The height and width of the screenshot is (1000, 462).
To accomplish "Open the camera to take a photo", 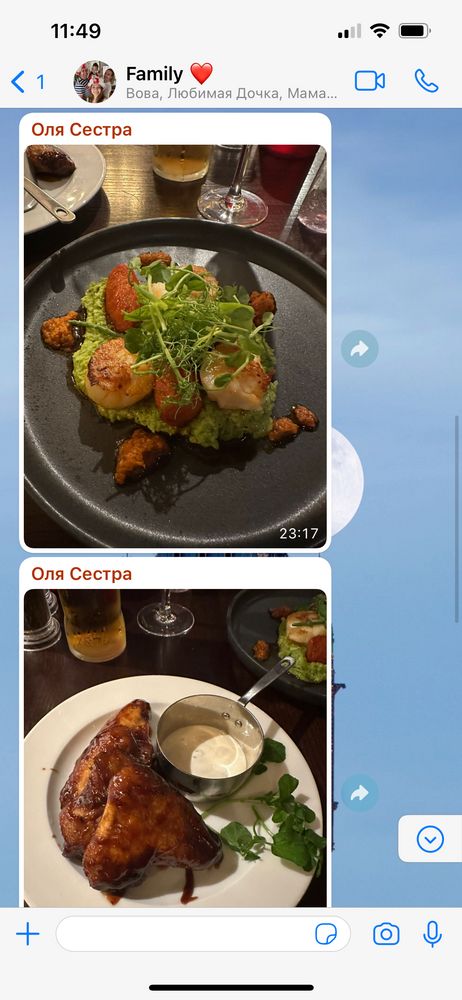I will [386, 935].
